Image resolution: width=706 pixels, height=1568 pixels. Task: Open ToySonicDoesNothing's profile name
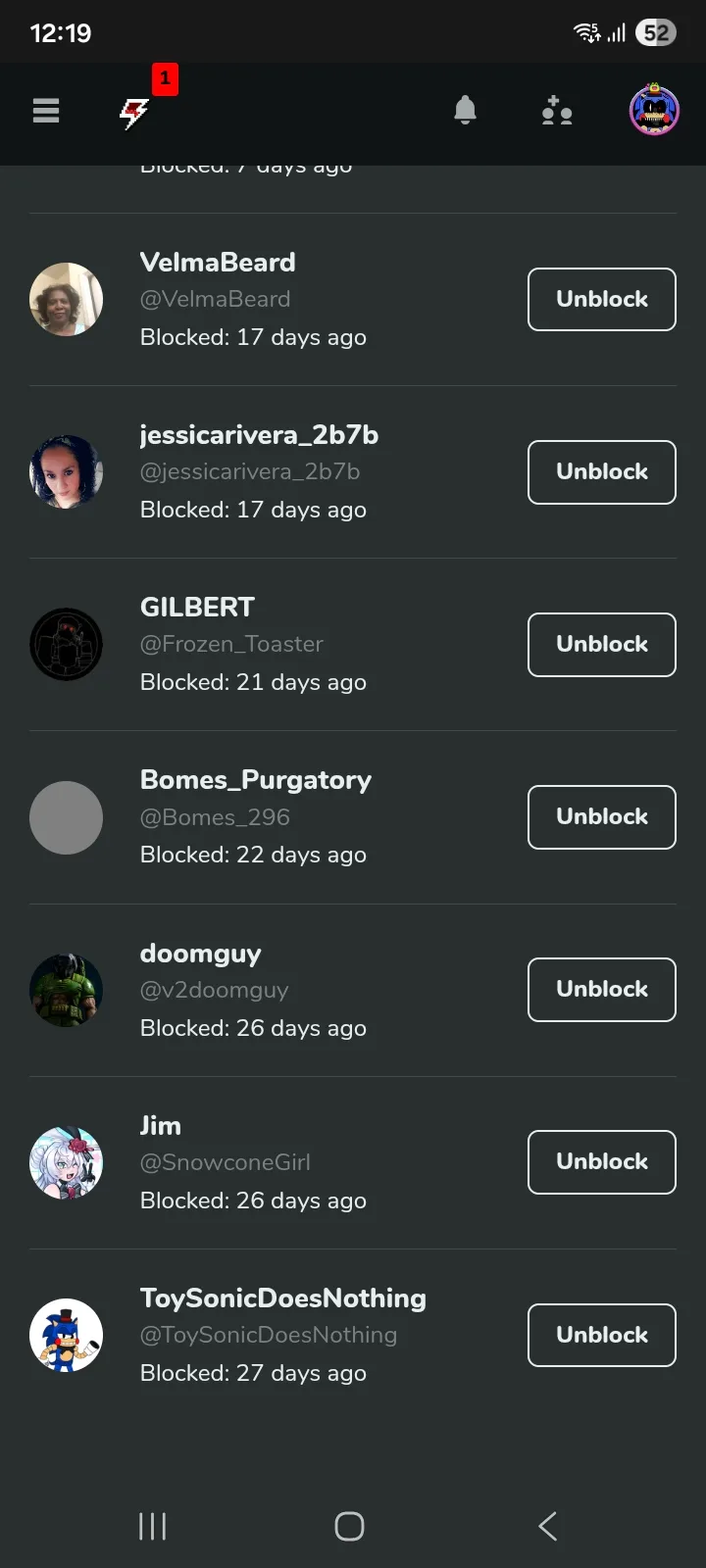pos(282,1298)
